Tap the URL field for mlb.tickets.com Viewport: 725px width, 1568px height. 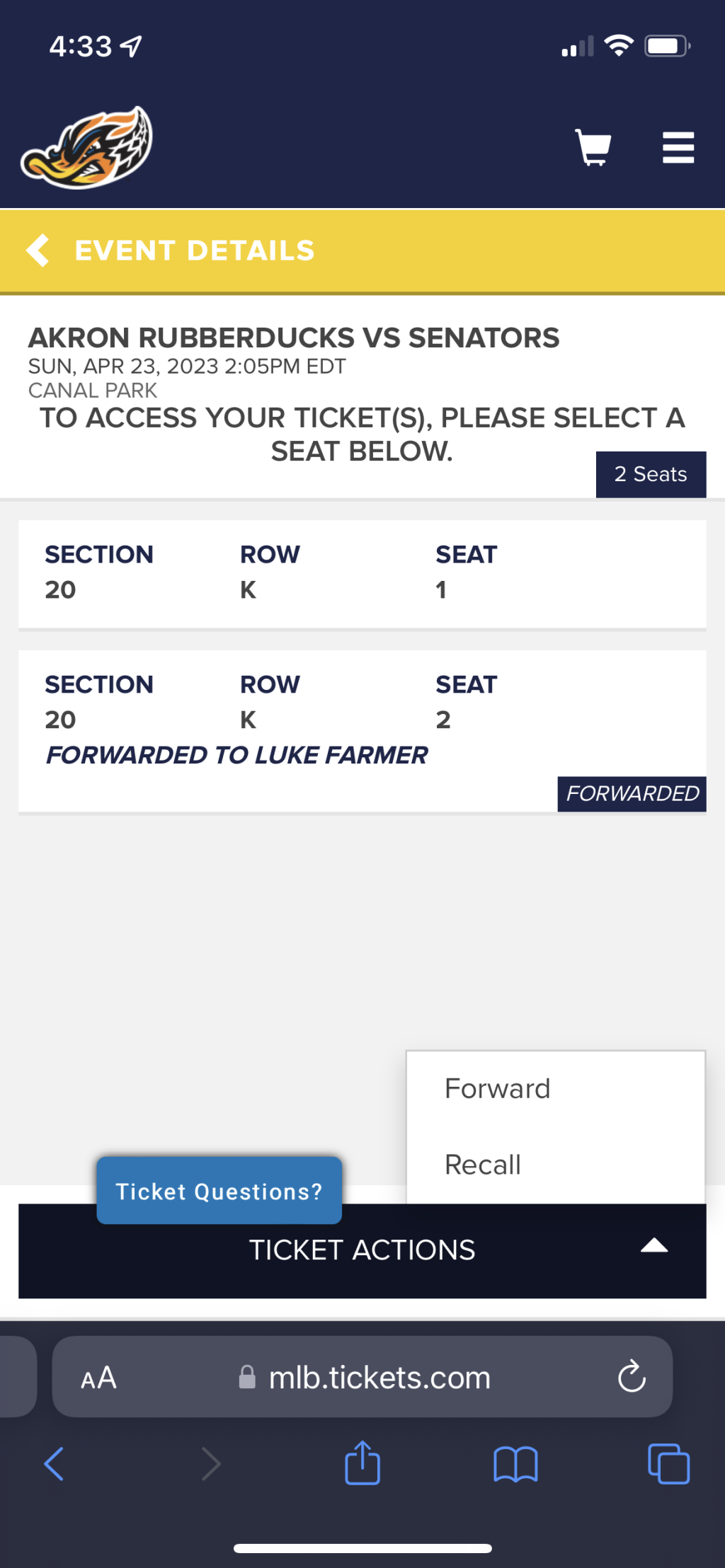(x=379, y=1377)
